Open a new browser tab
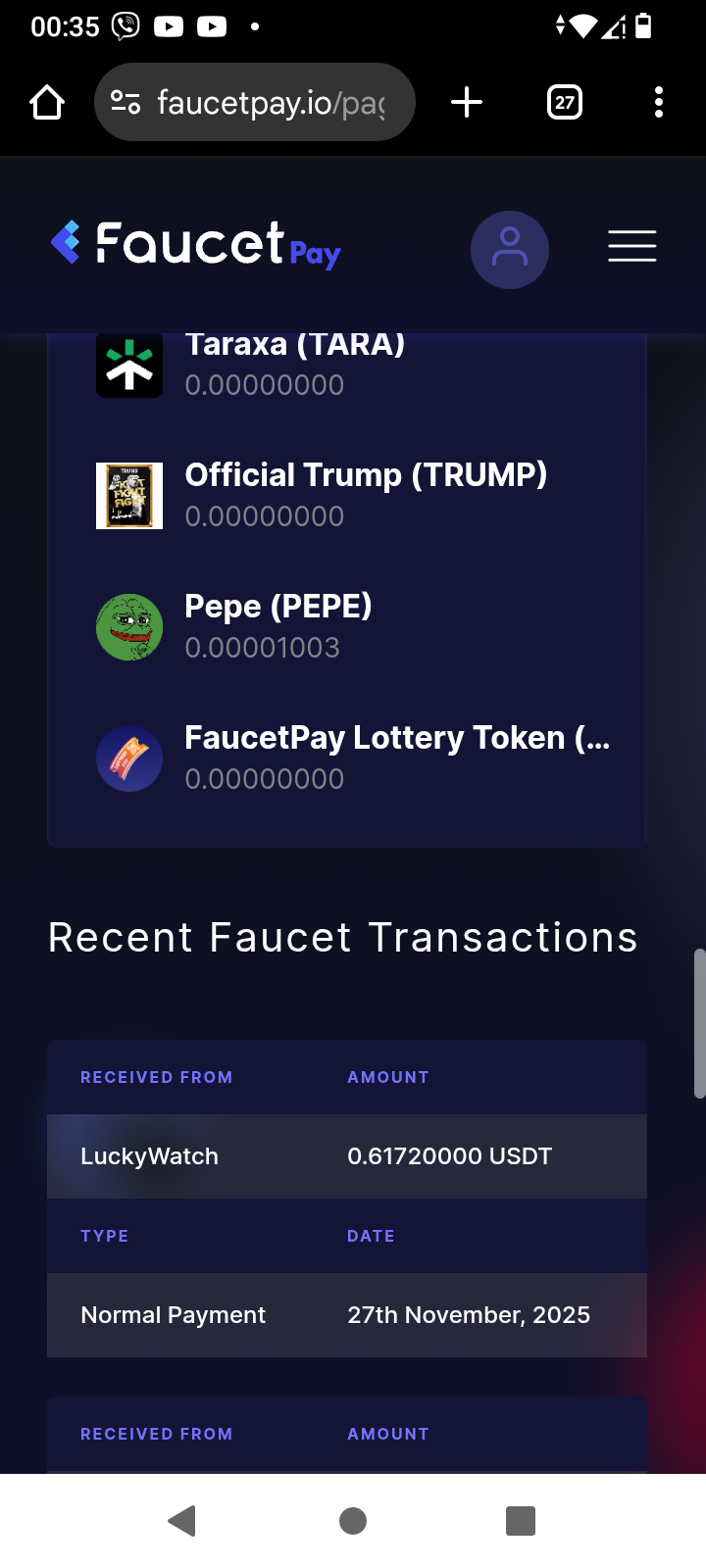Viewport: 706px width, 1568px height. coord(467,102)
